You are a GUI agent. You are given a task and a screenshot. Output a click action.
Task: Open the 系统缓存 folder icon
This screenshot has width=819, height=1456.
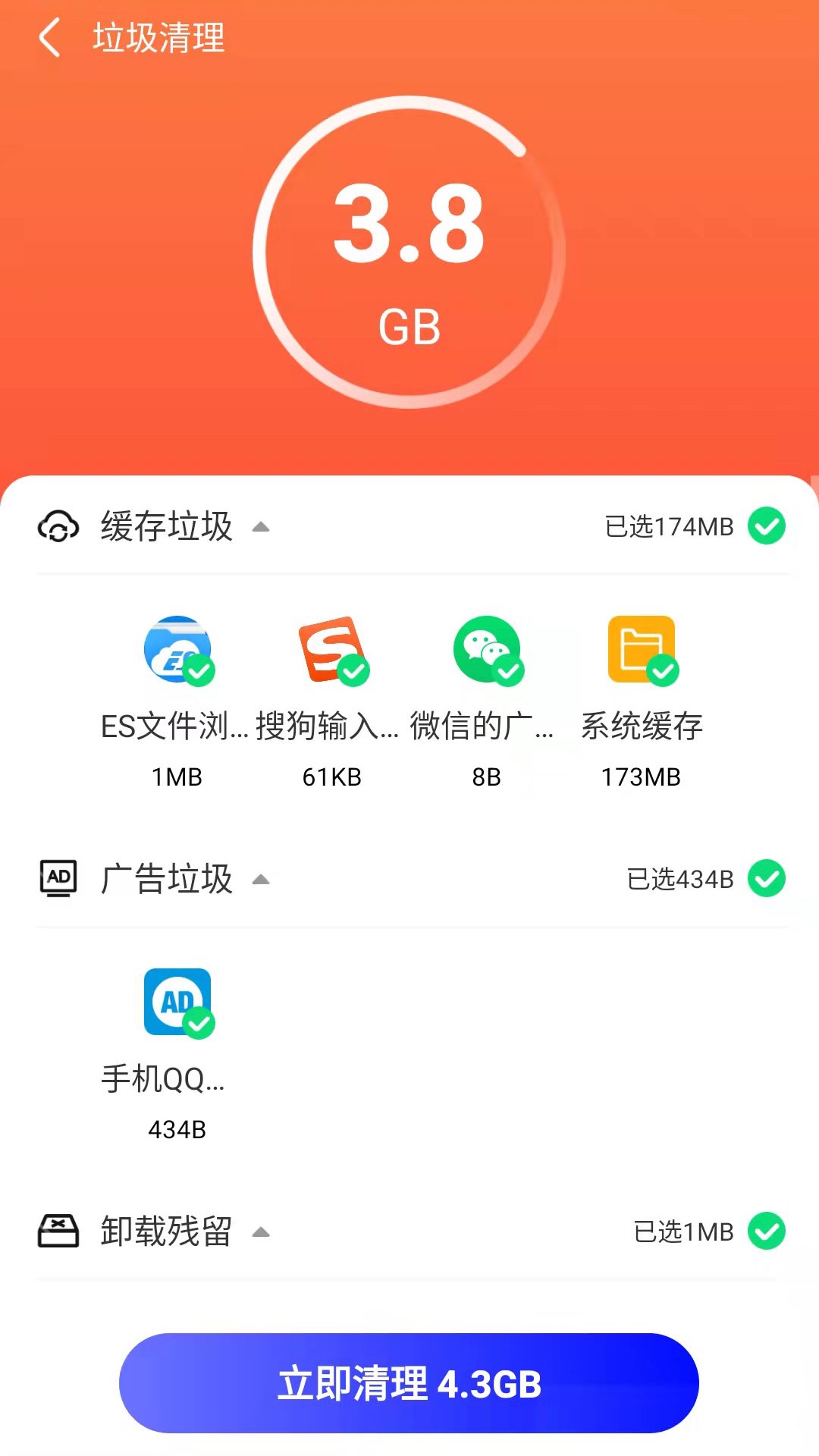[x=641, y=650]
